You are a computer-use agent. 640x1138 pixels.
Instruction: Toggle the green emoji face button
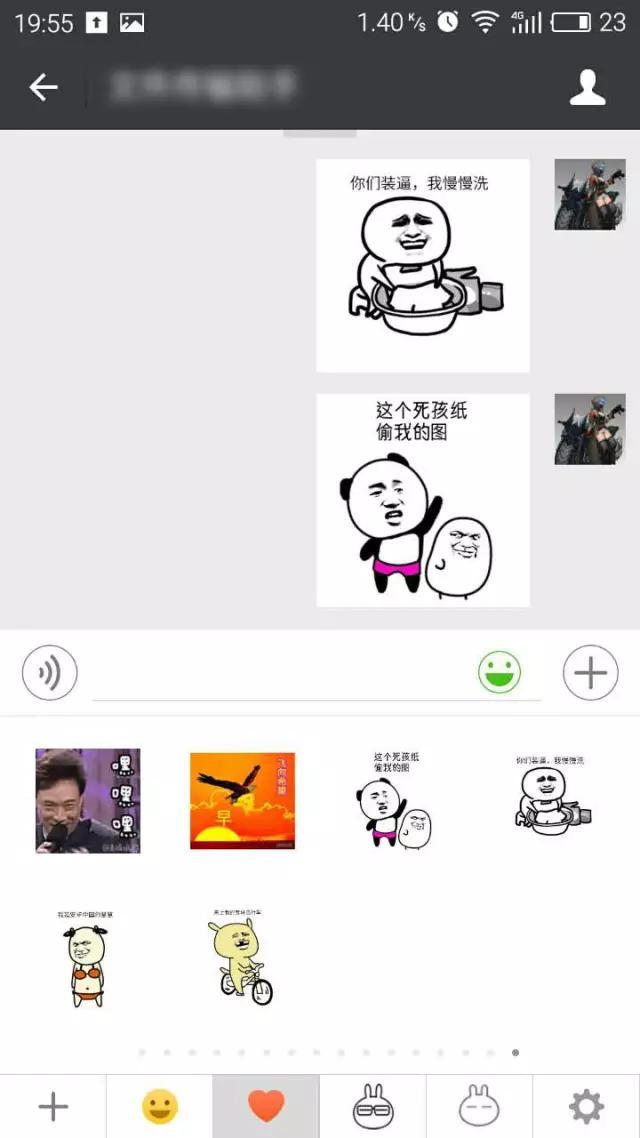[x=499, y=673]
